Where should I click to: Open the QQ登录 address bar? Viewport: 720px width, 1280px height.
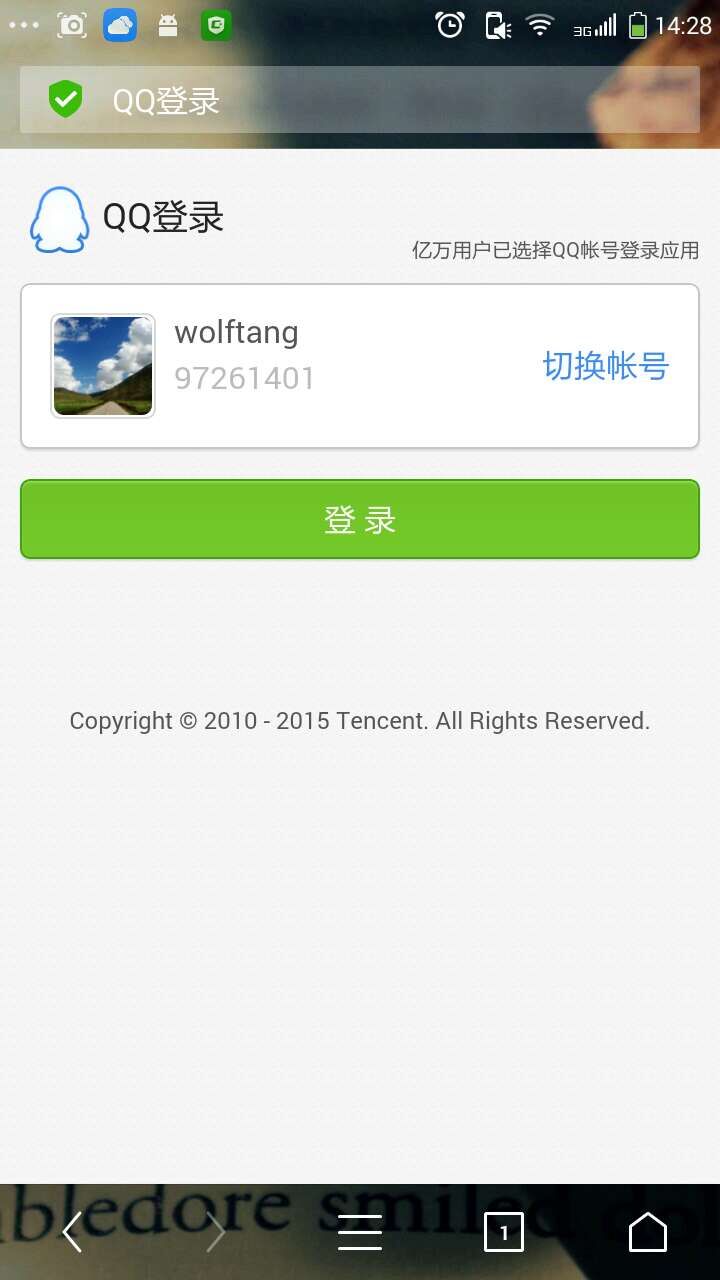360,100
